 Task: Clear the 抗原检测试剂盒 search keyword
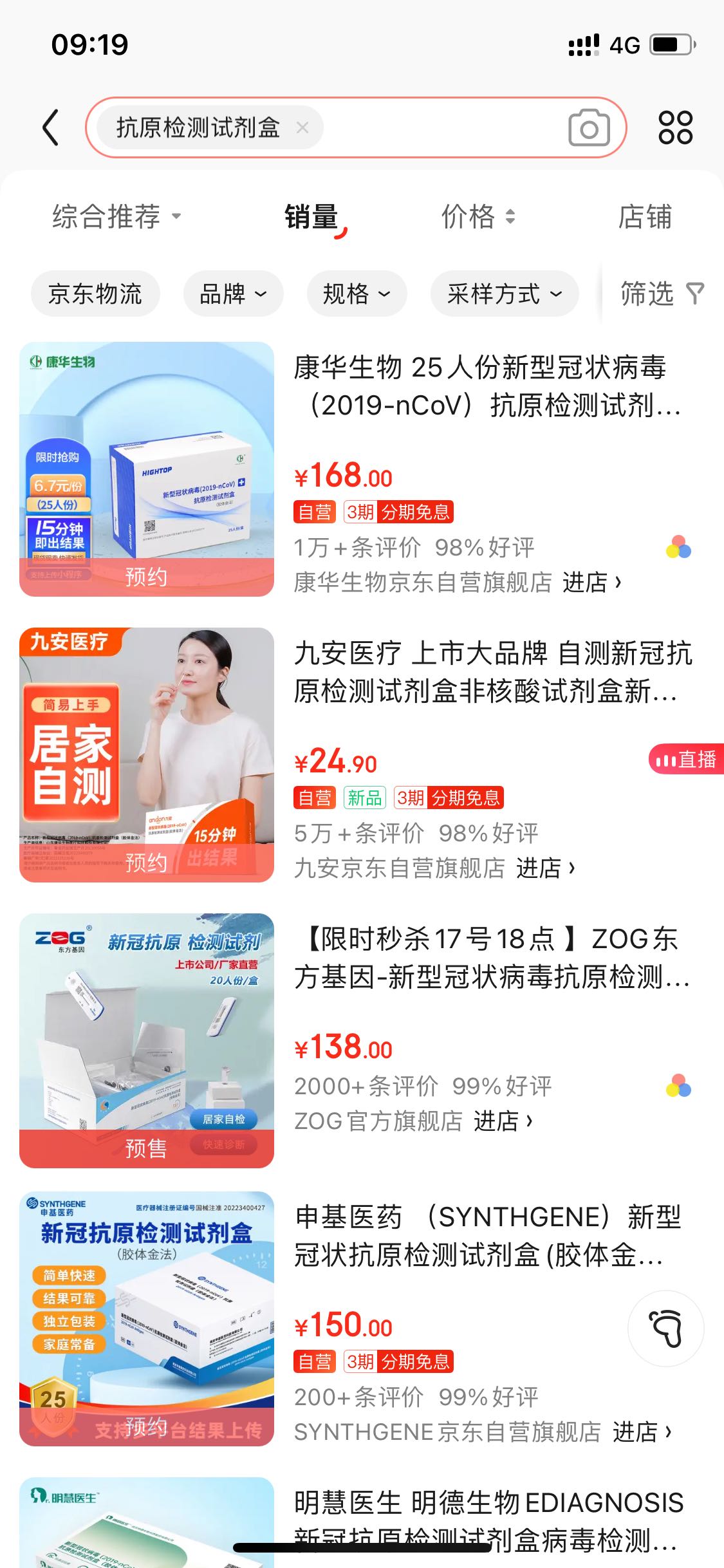pos(302,127)
